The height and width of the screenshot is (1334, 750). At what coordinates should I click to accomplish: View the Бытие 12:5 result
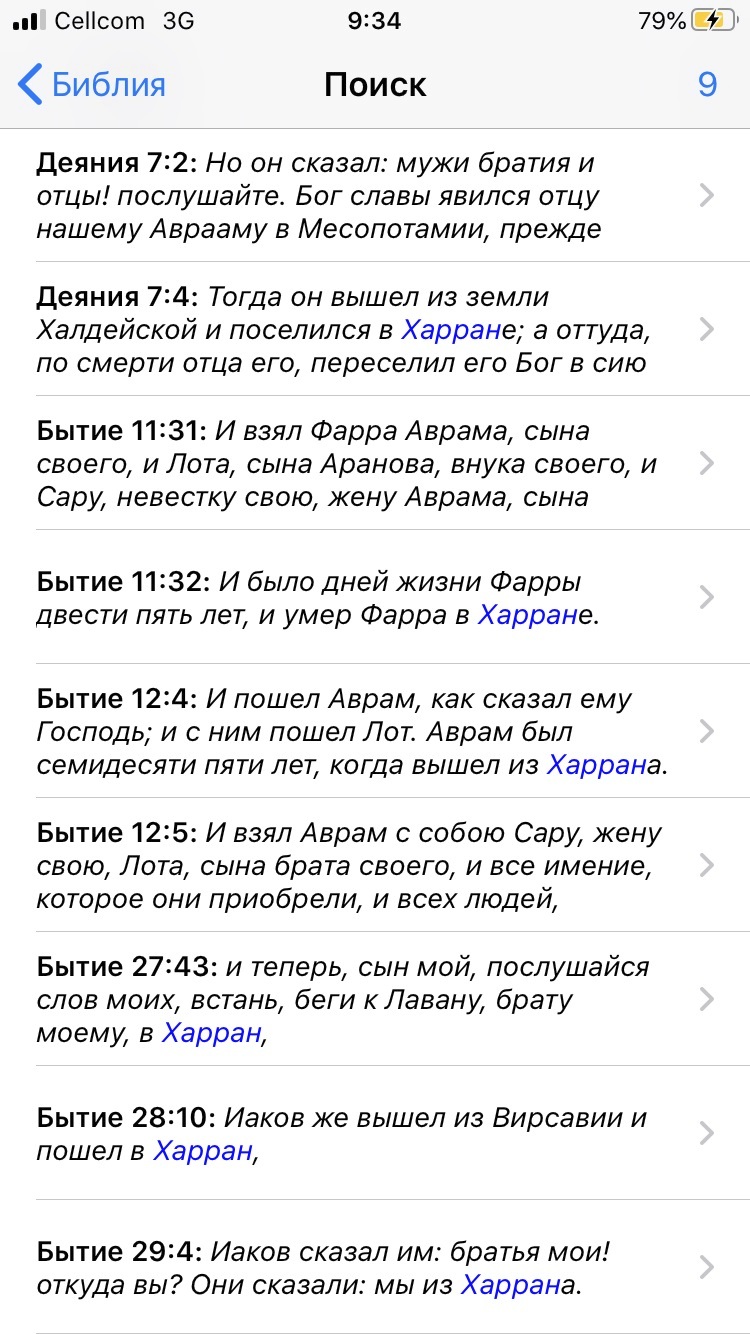375,865
